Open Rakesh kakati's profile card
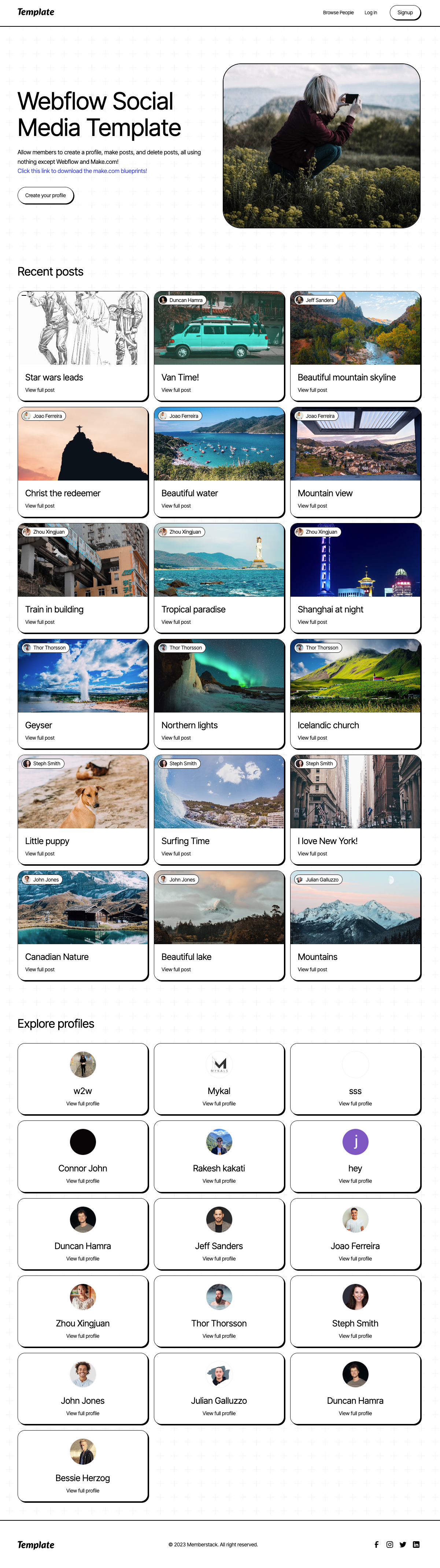 [219, 1156]
